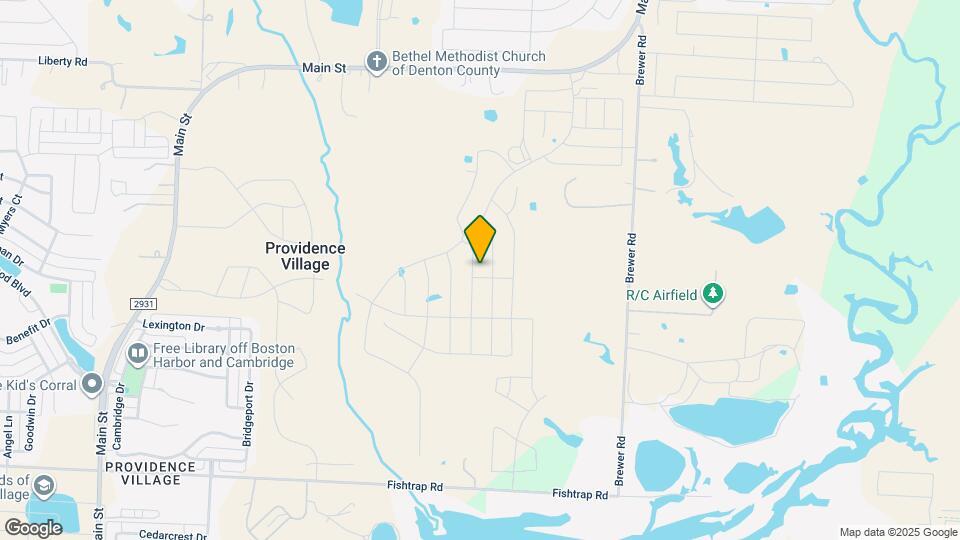Tap the Kid's Corral map pin
This screenshot has width=960, height=540.
point(92,384)
